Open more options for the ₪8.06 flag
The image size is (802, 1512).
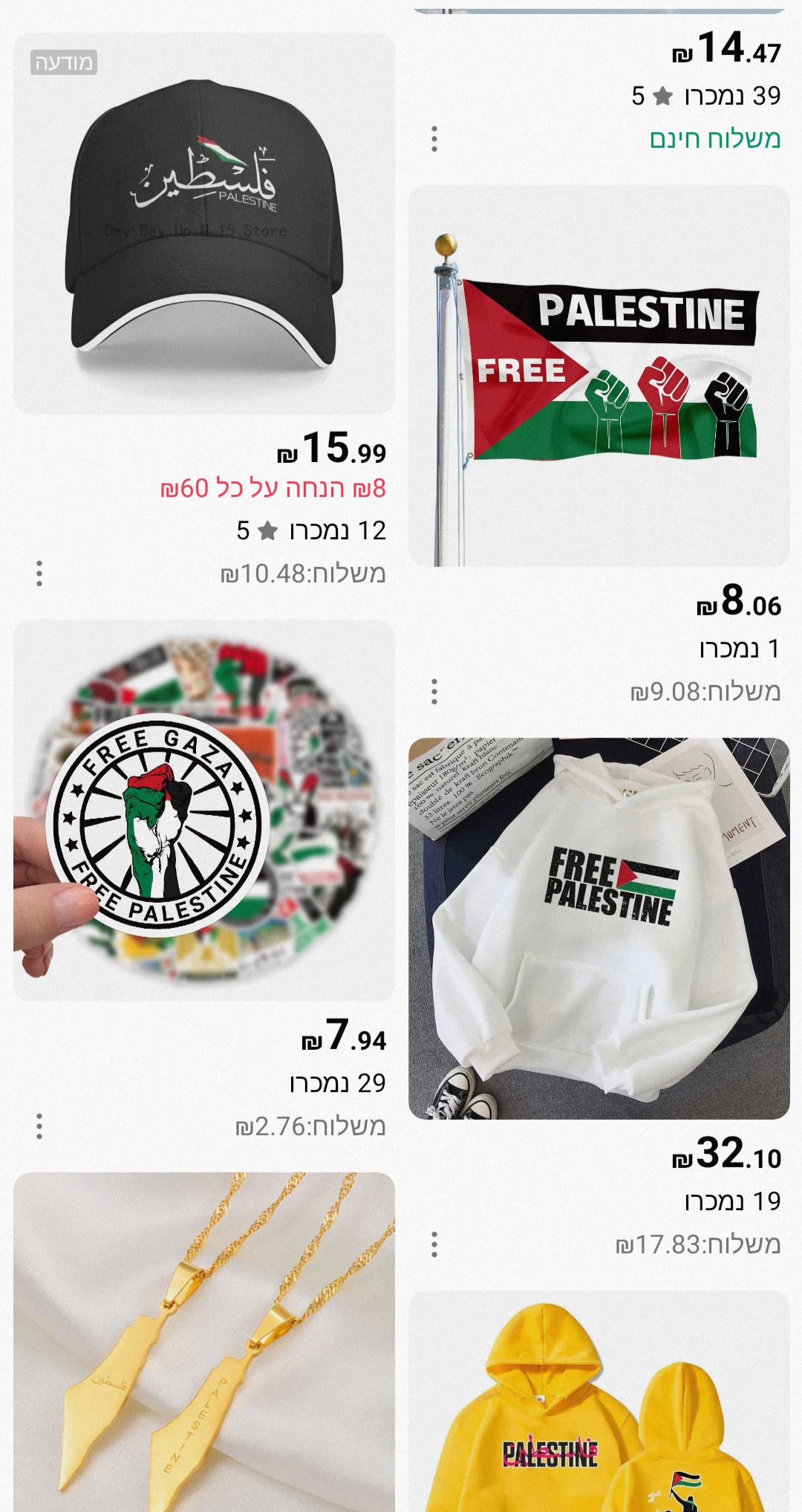point(434,692)
